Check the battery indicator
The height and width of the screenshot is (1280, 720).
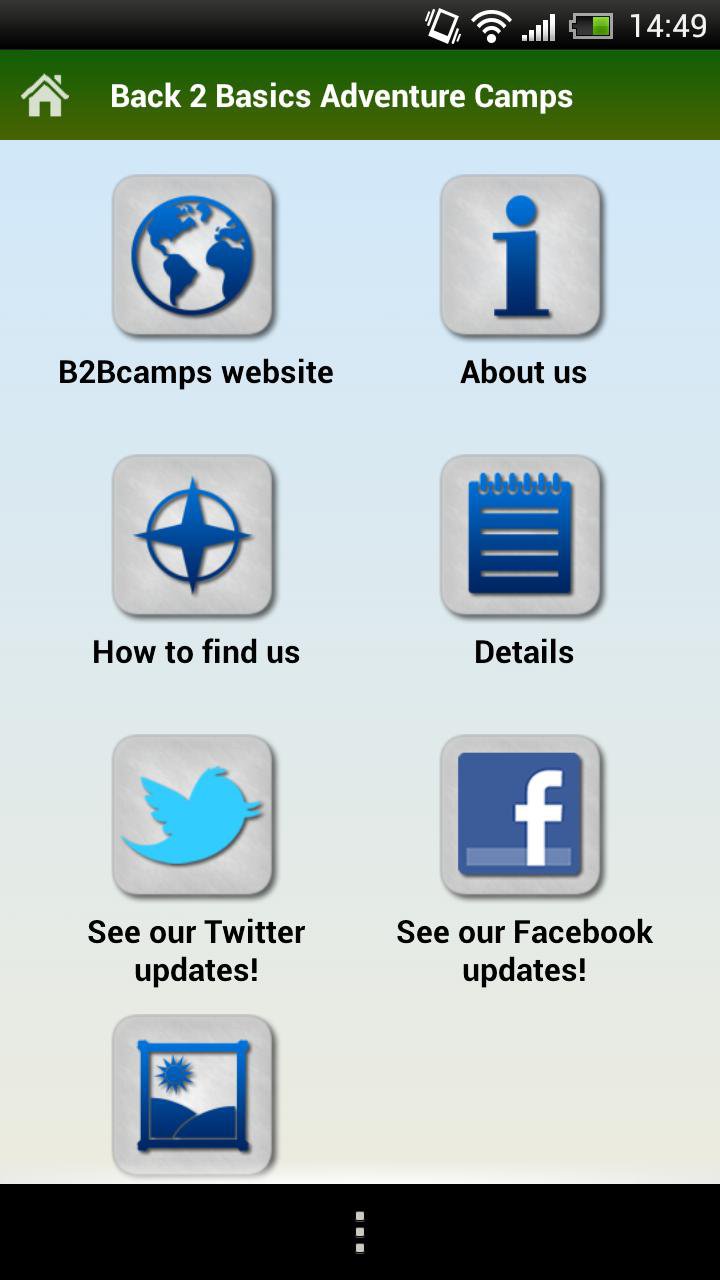[592, 27]
